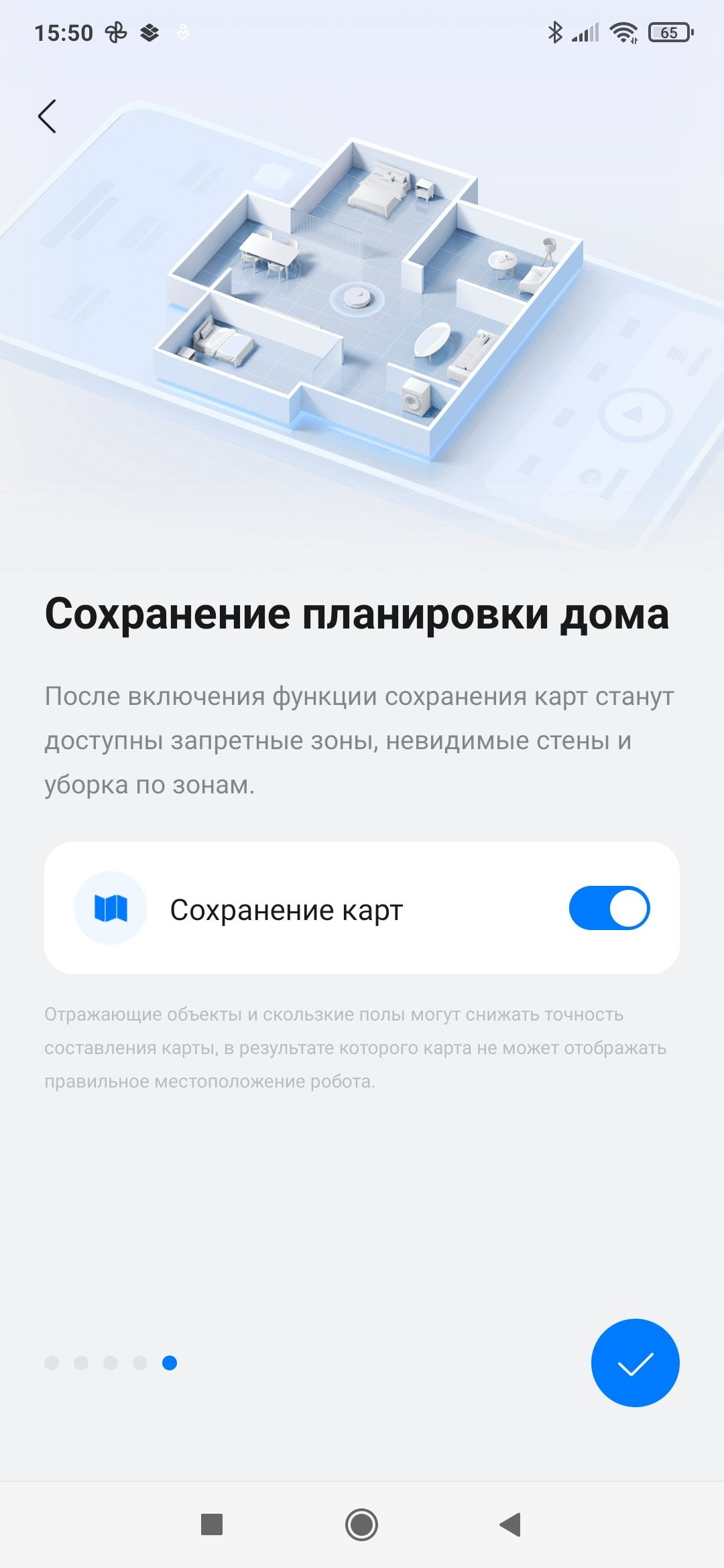Open recent apps via the square button
The image size is (724, 1568).
point(212,1524)
